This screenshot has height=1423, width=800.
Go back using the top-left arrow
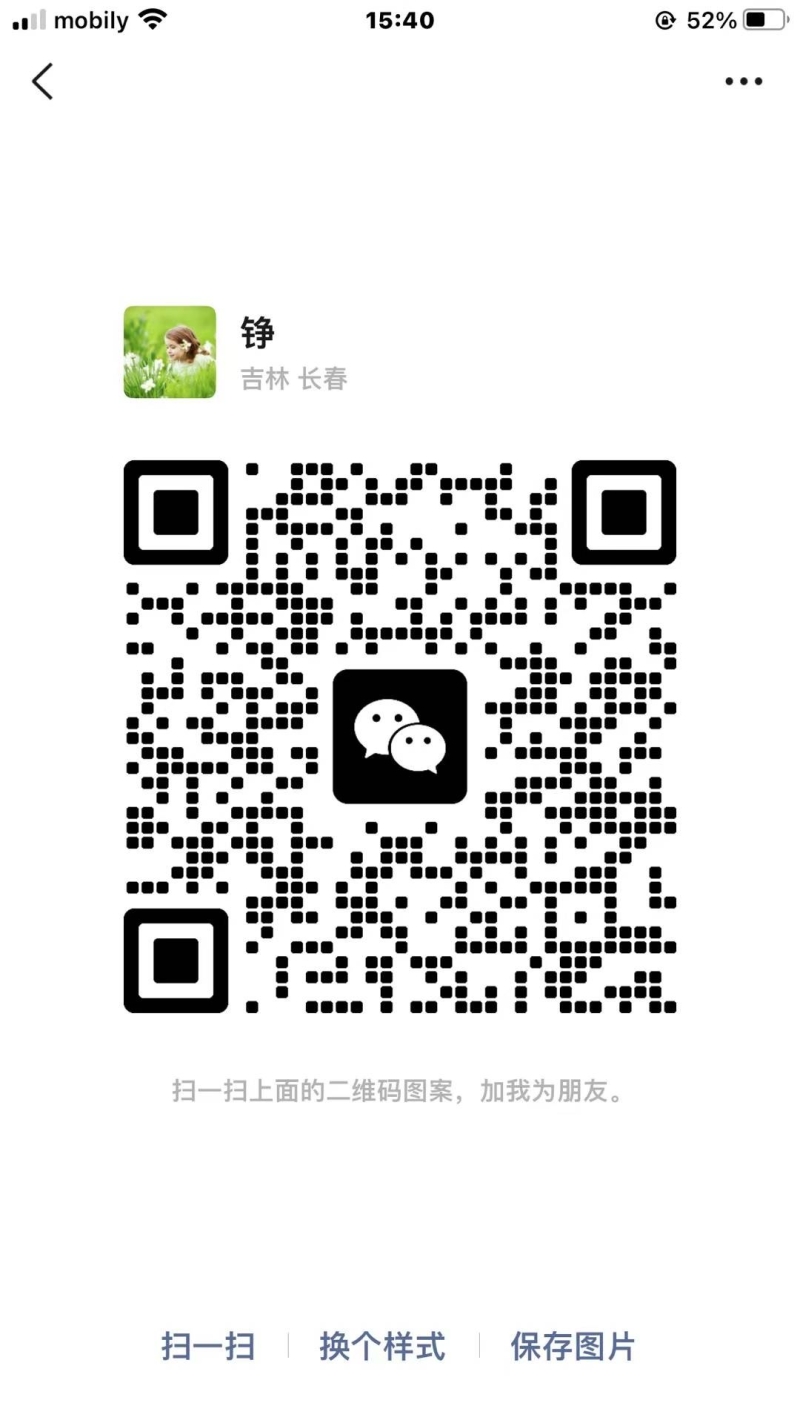point(42,81)
